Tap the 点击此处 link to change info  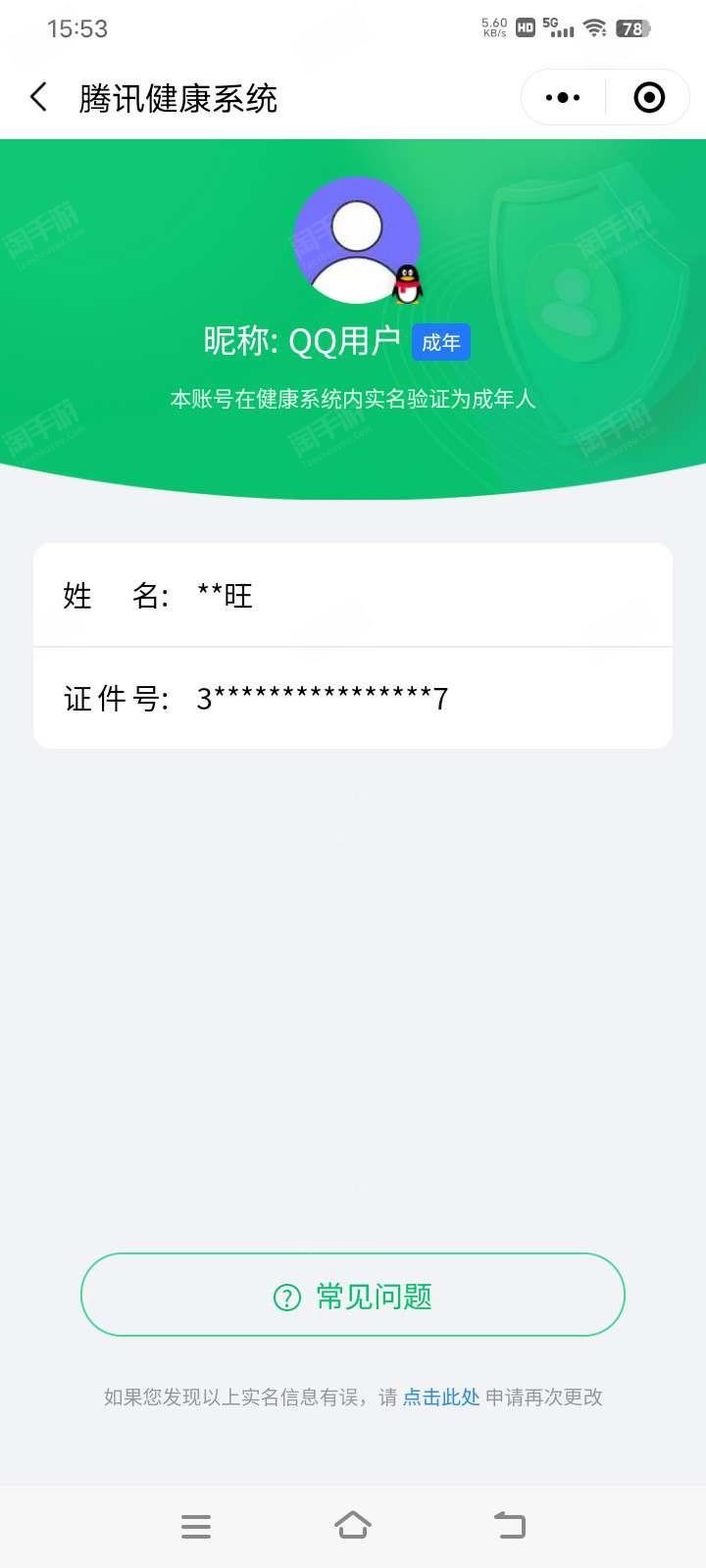pos(441,1397)
